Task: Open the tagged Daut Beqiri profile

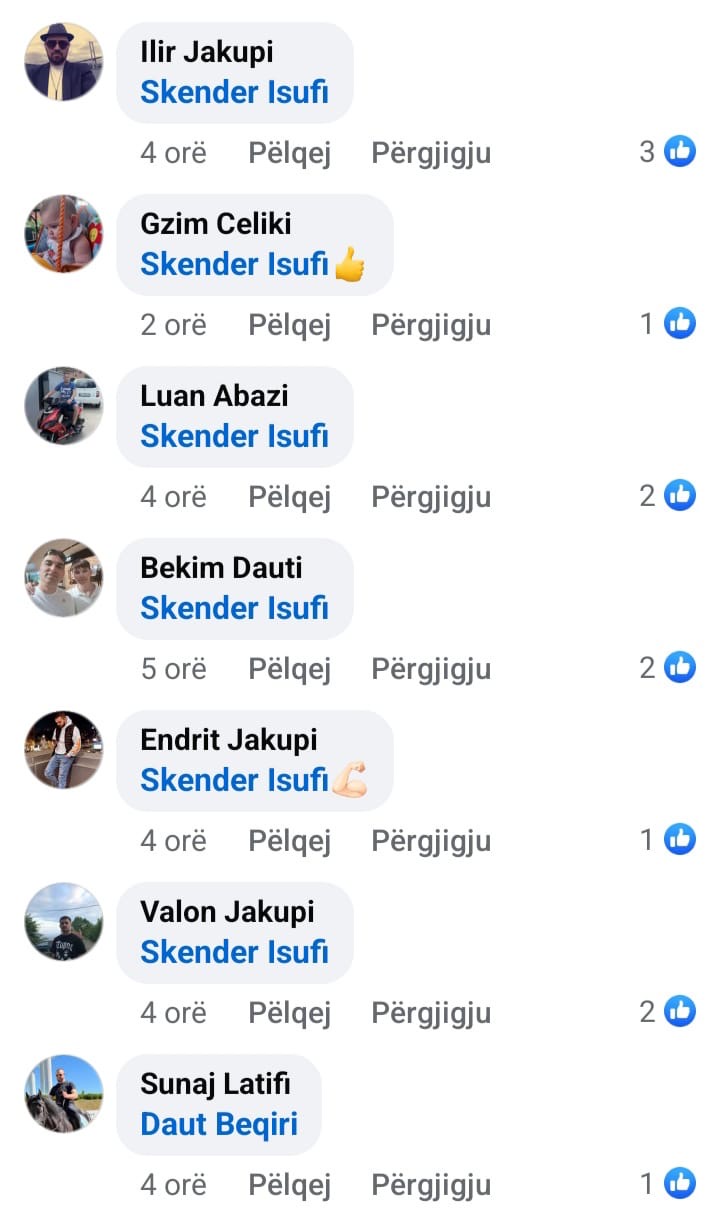Action: pyautogui.click(x=219, y=1124)
